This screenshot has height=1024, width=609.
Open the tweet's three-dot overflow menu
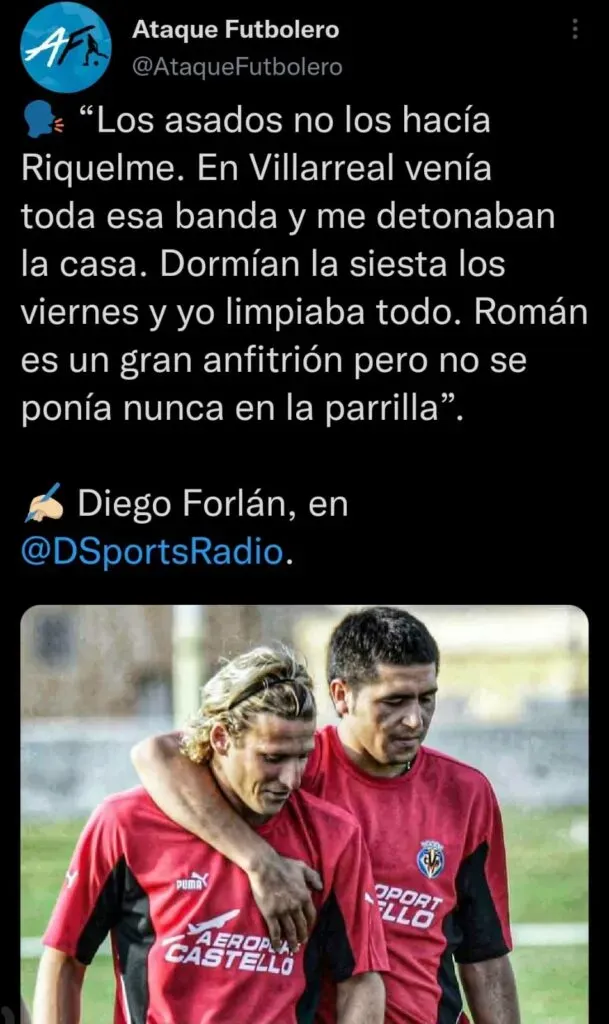pyautogui.click(x=574, y=30)
